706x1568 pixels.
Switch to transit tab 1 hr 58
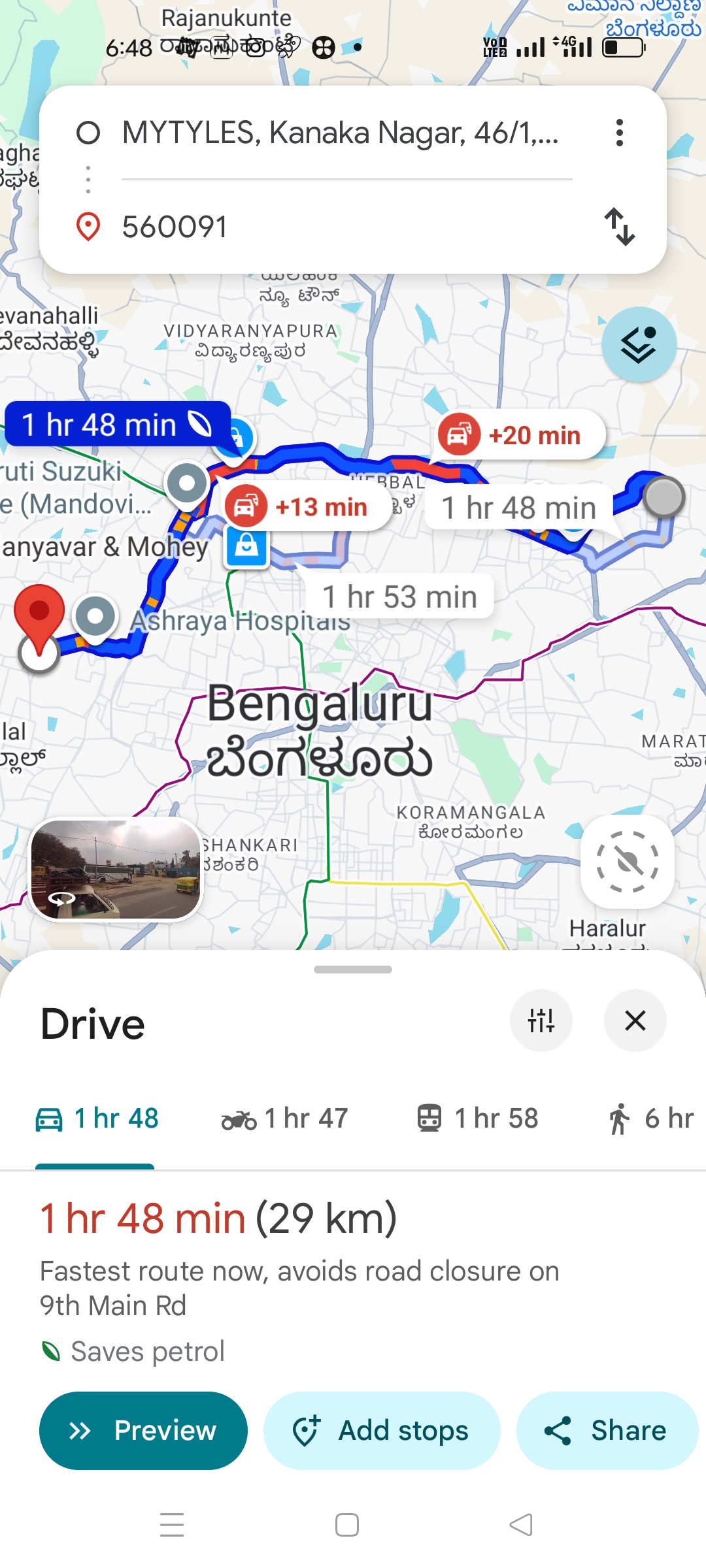click(478, 1119)
